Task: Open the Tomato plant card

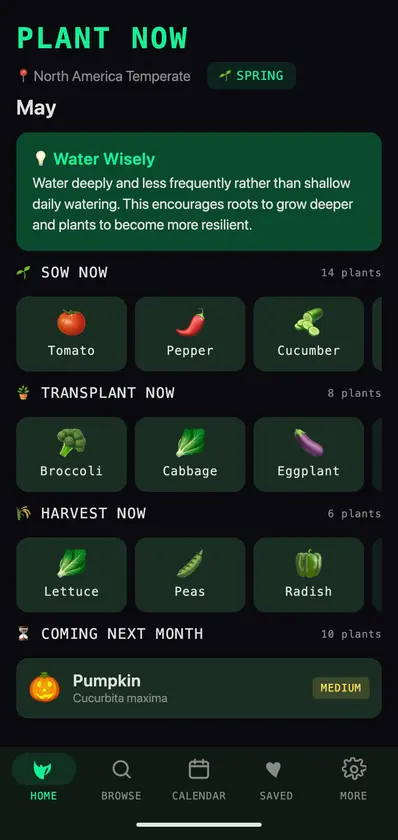Action: 71,334
